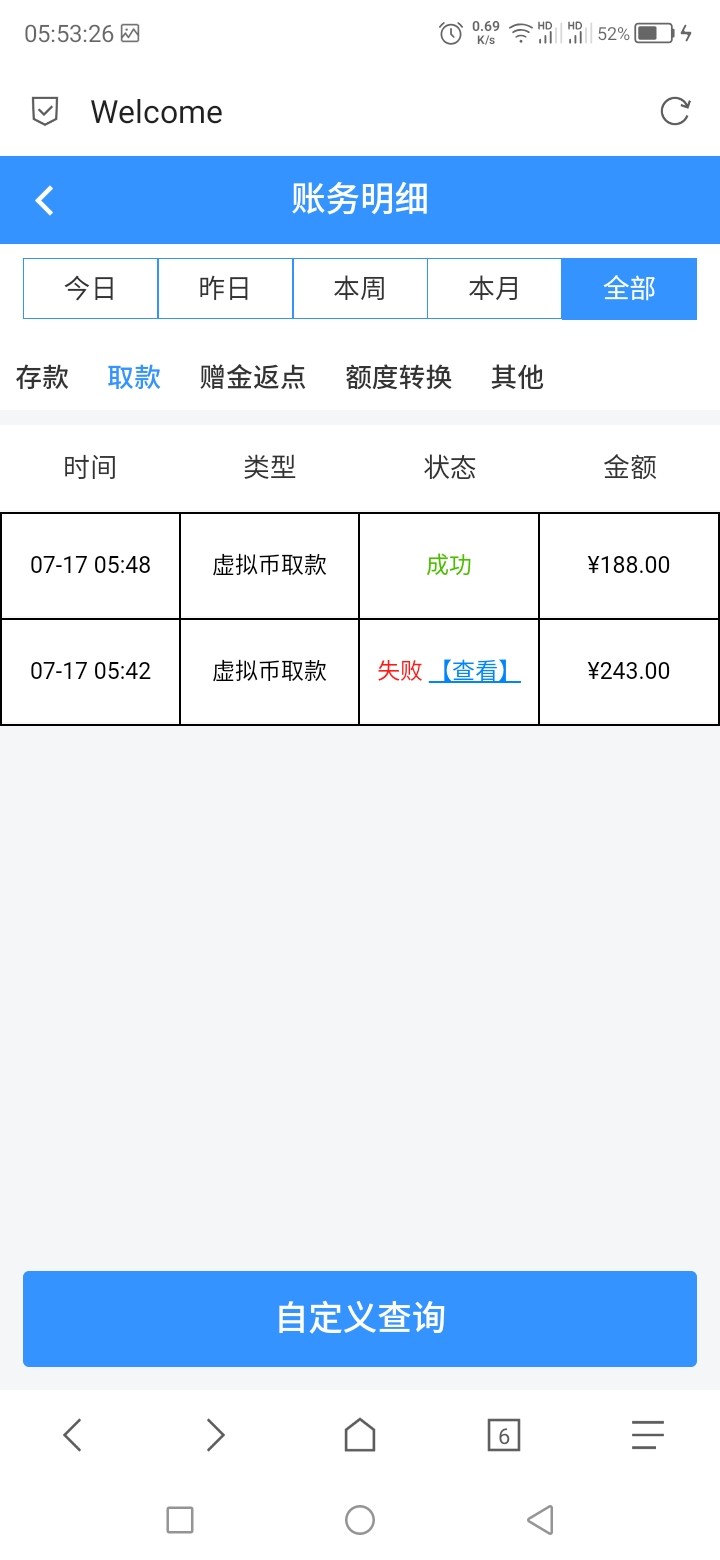Go back from 账务明细 page
720x1560 pixels.
[x=45, y=200]
